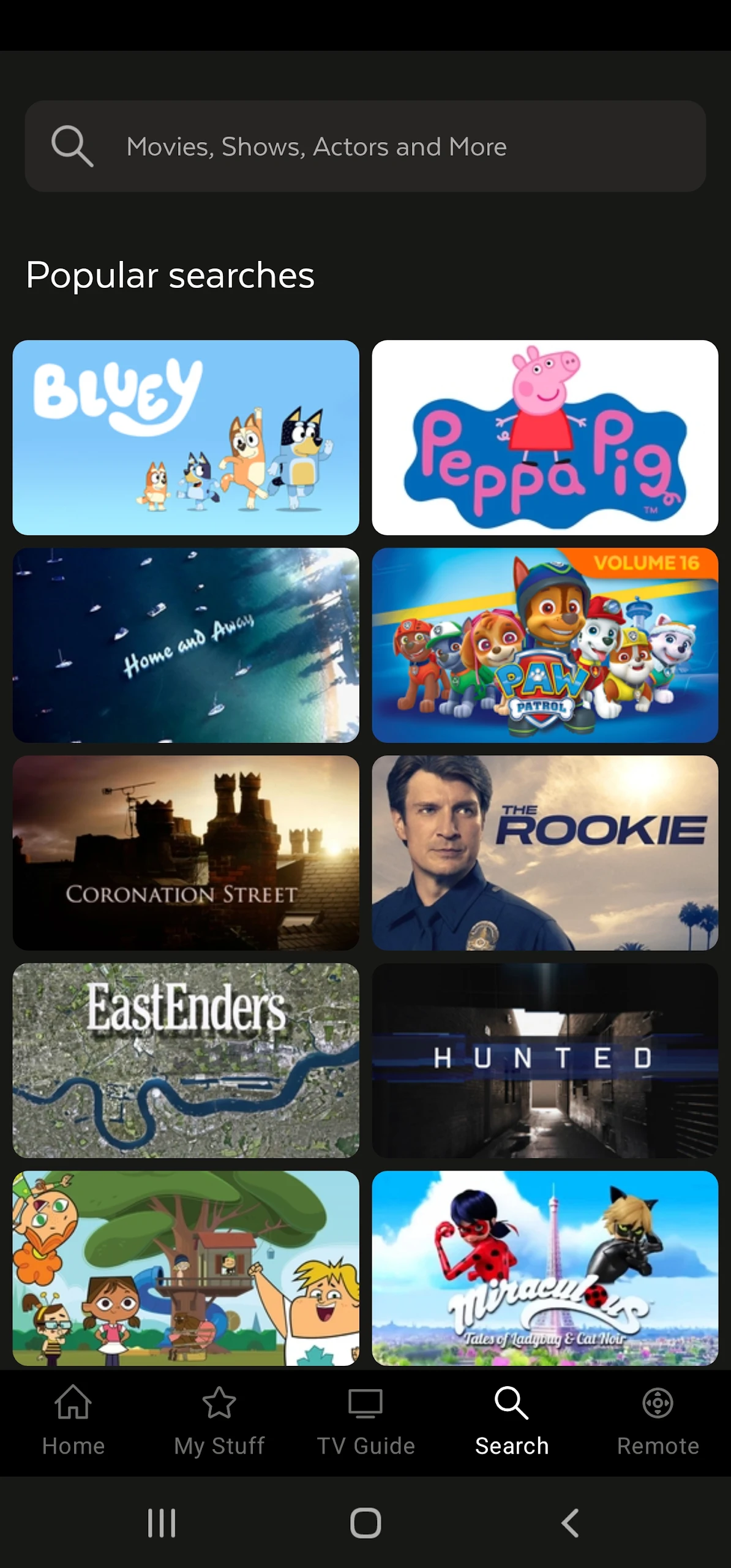Image resolution: width=731 pixels, height=1568 pixels.
Task: Go to the Home tab
Action: pyautogui.click(x=73, y=1421)
